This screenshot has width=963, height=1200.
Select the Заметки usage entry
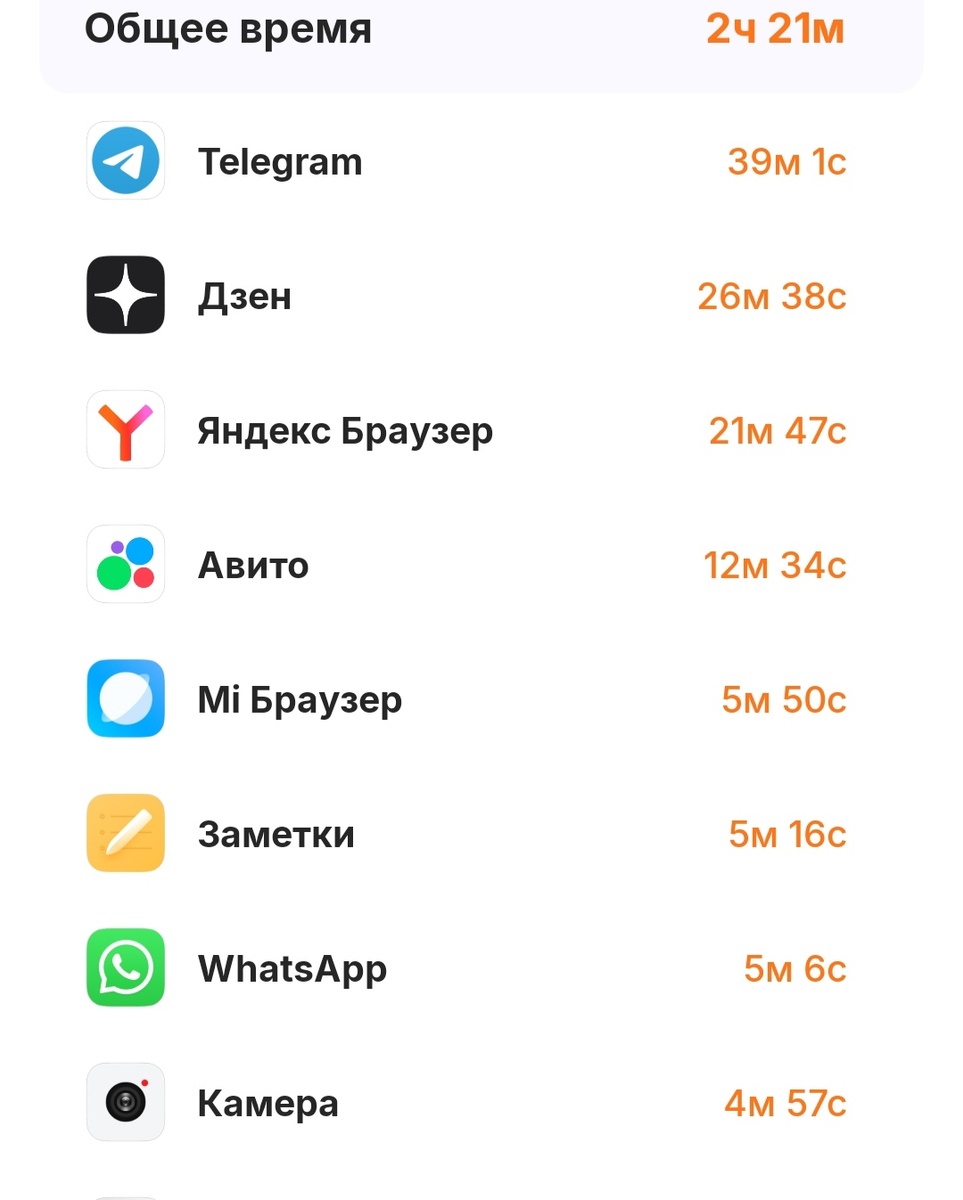click(x=480, y=833)
